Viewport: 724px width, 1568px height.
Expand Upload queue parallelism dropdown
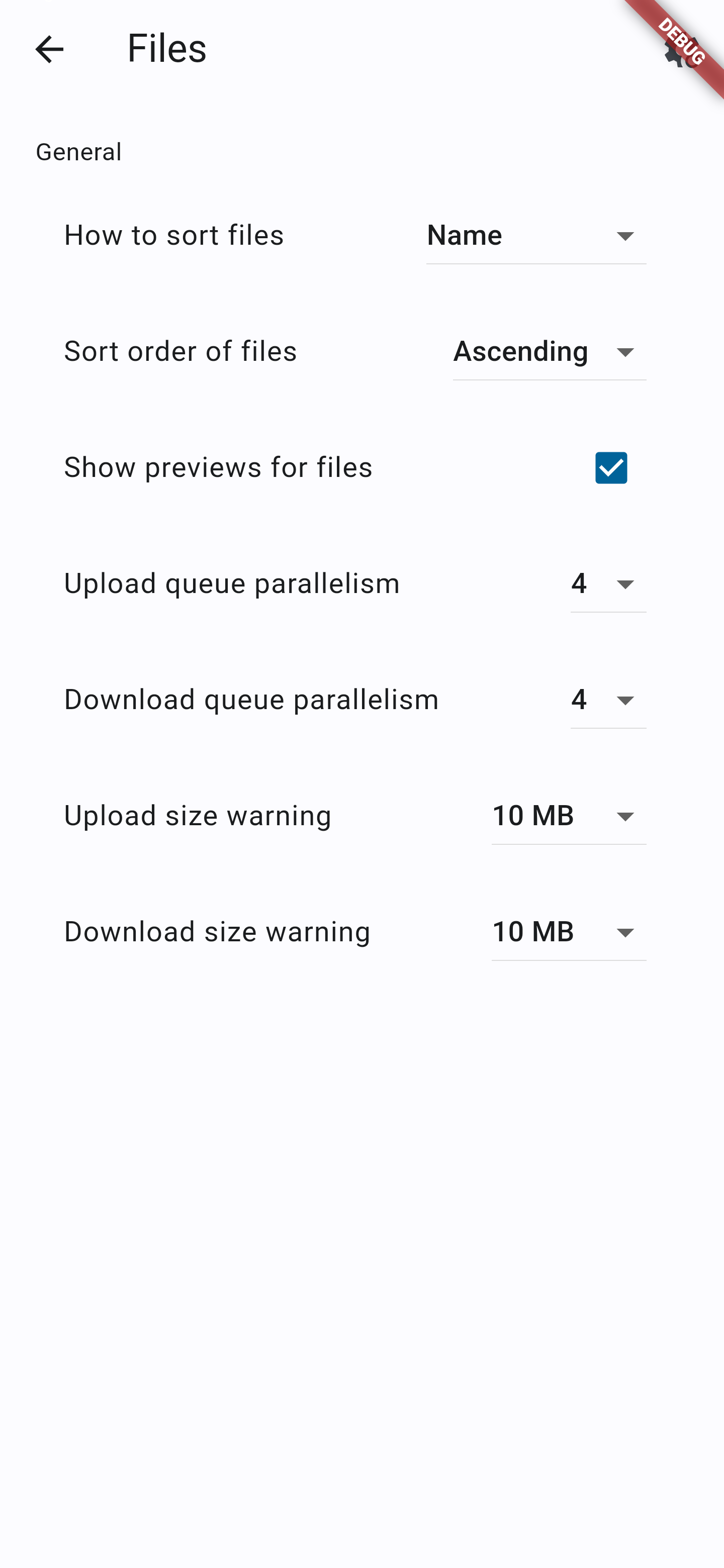(x=608, y=584)
